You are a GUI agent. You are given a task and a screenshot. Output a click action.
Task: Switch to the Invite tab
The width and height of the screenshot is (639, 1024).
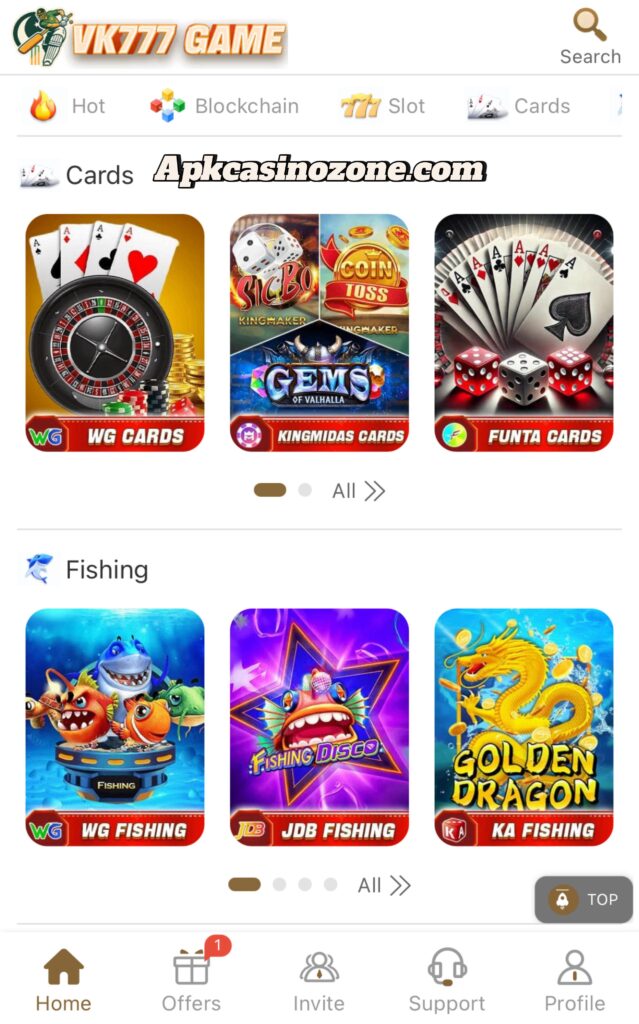318,981
